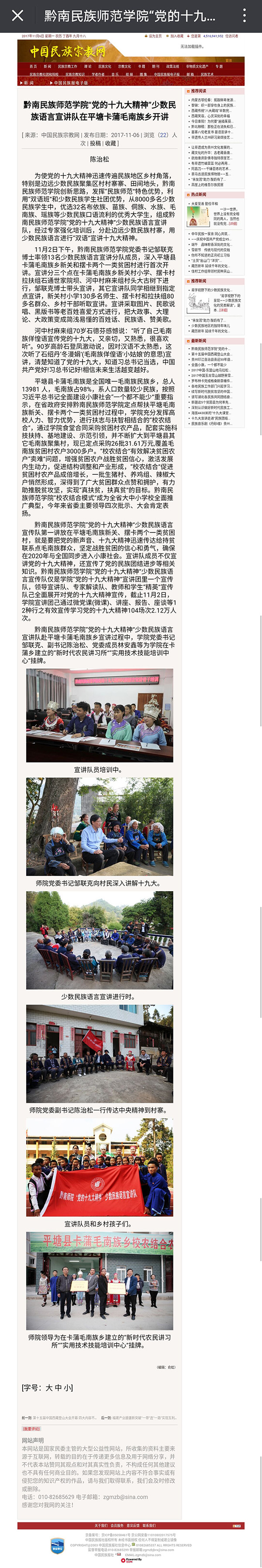Open the photo of 宣讲队员培训中

pyautogui.click(x=99, y=715)
